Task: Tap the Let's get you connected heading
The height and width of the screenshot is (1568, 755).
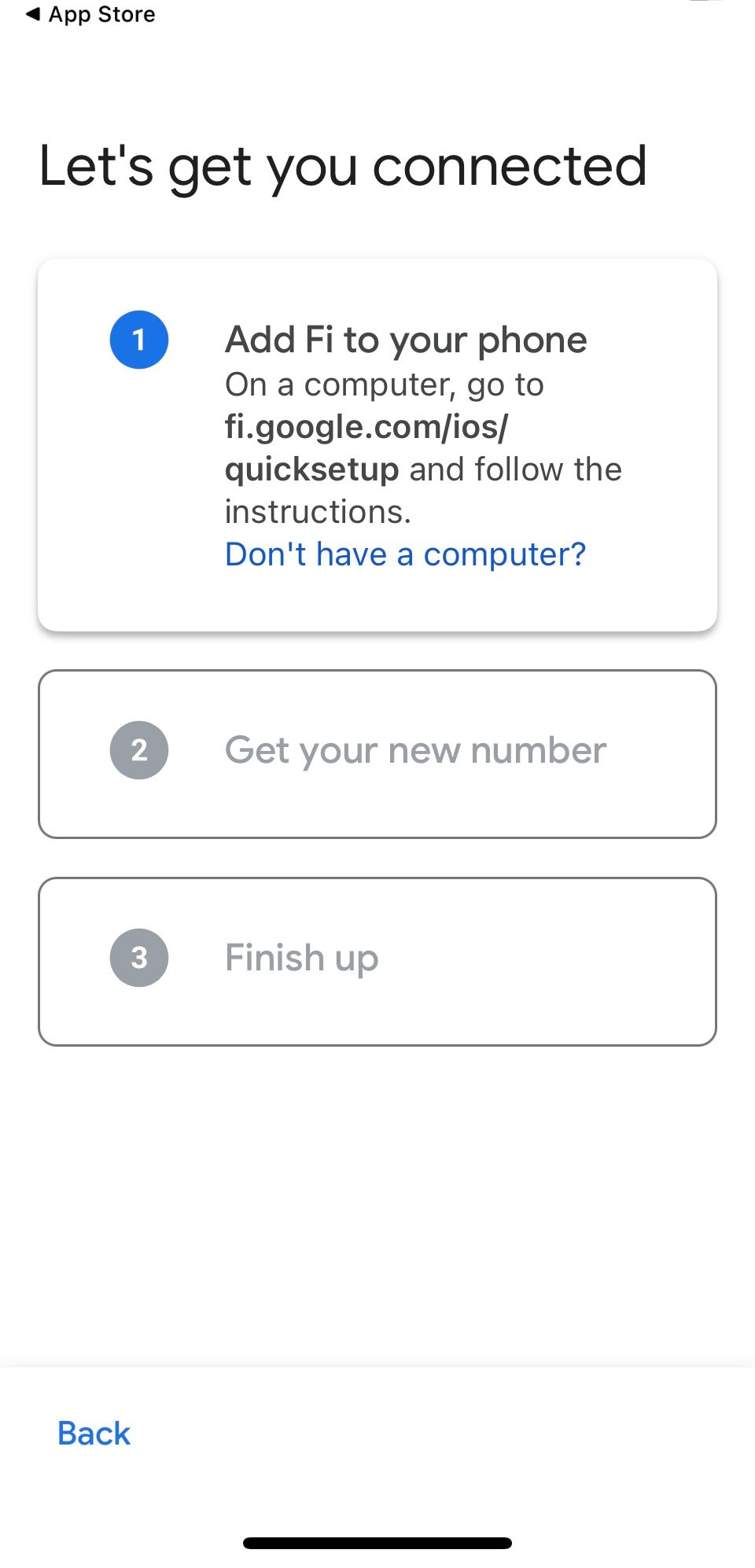Action: pyautogui.click(x=342, y=165)
